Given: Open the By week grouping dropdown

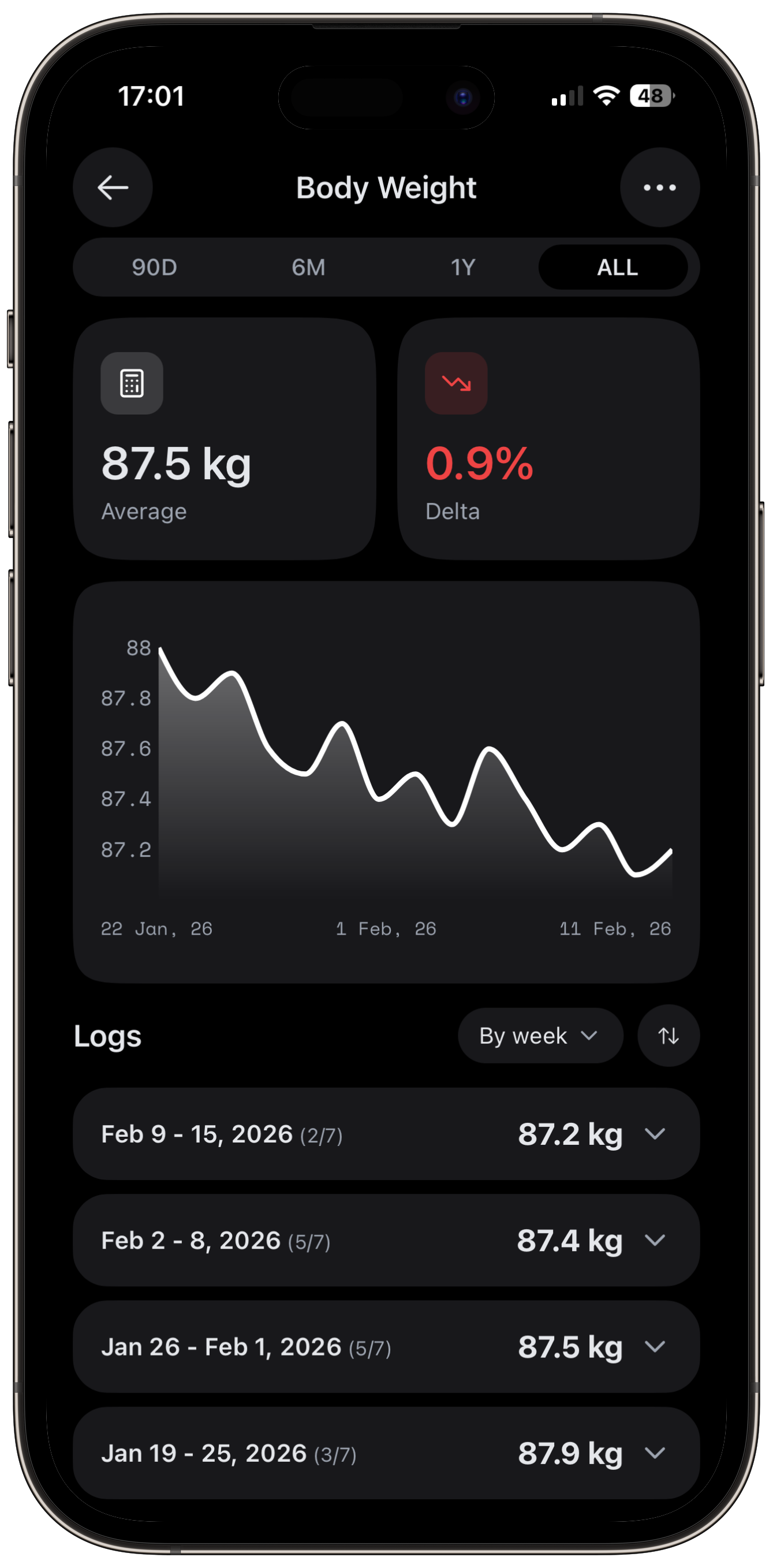Looking at the screenshot, I should 539,1035.
